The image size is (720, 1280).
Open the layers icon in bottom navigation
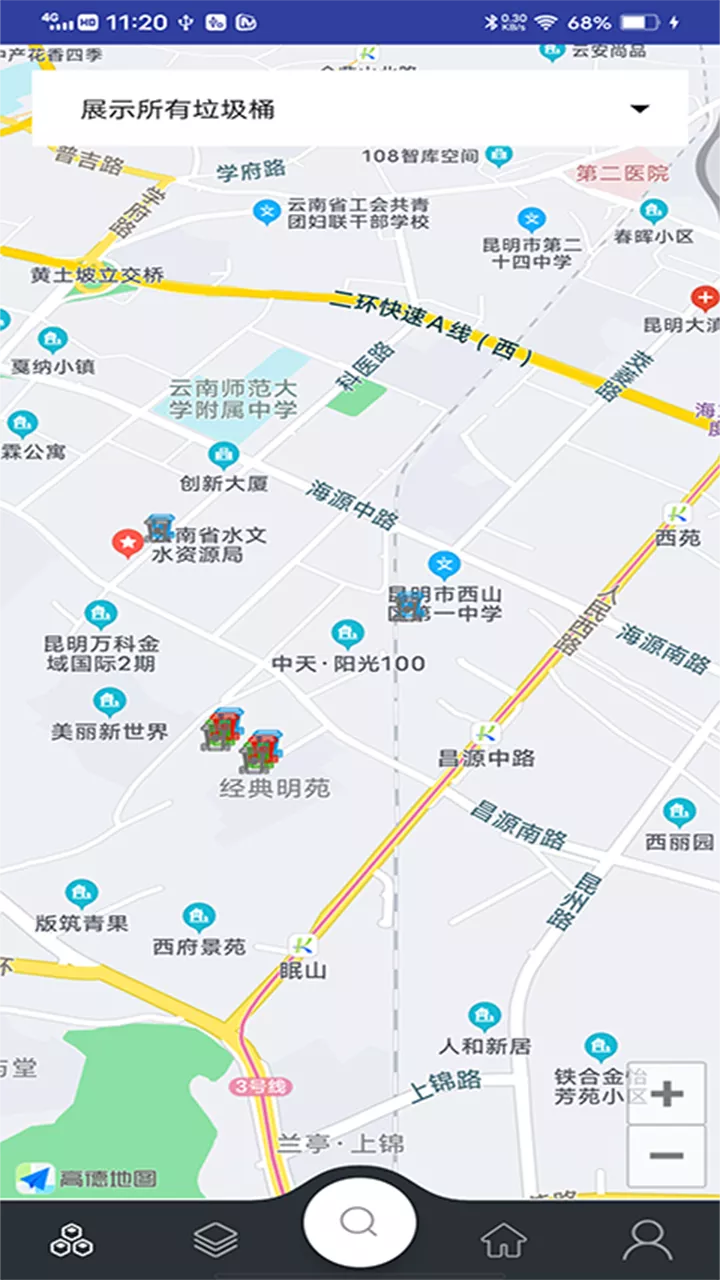point(216,1238)
